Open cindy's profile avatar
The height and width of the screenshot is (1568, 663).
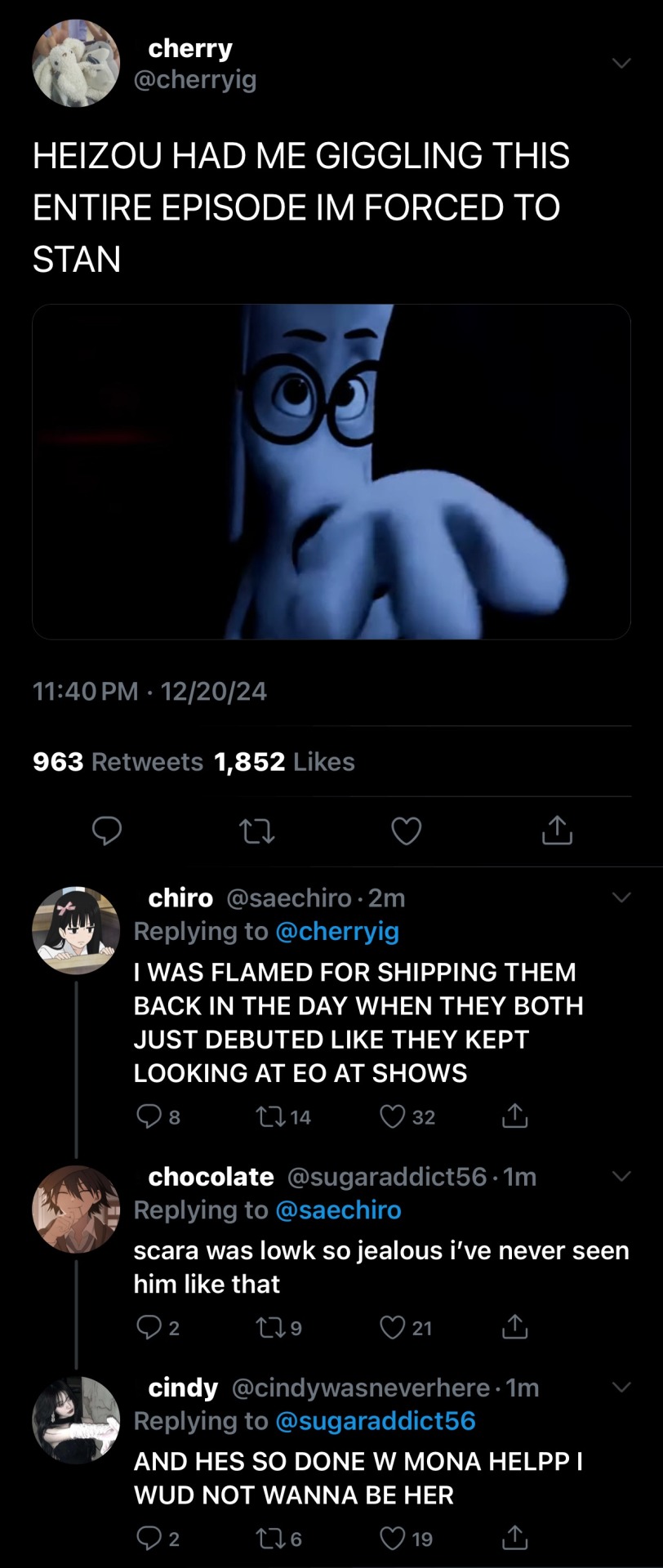click(75, 1420)
